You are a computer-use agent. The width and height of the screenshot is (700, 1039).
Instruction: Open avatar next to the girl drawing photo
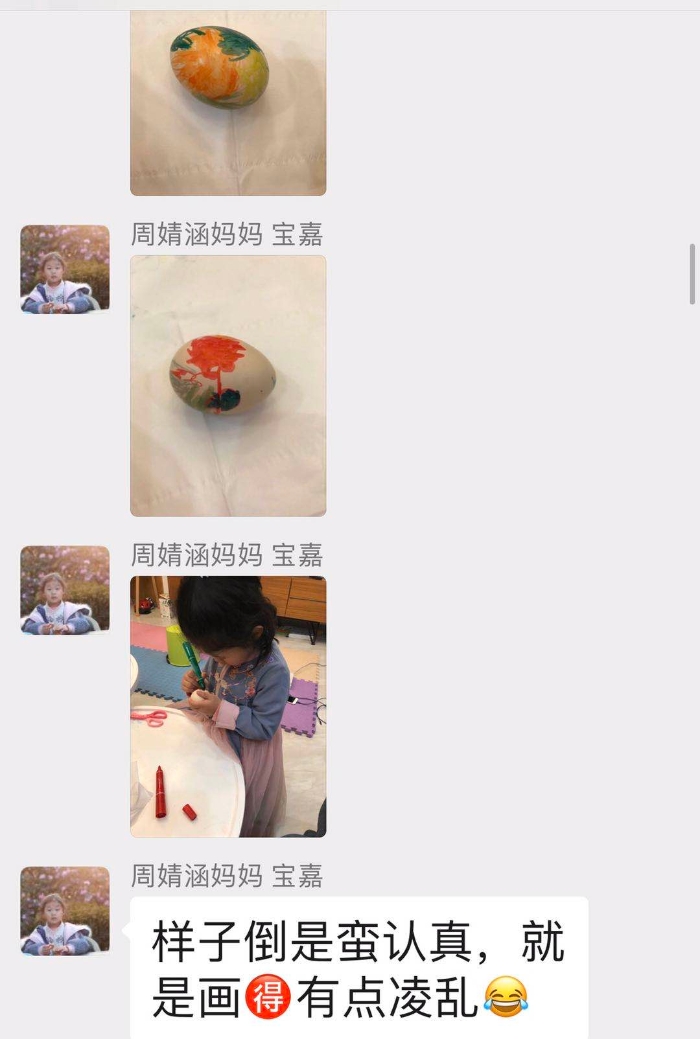[x=65, y=590]
